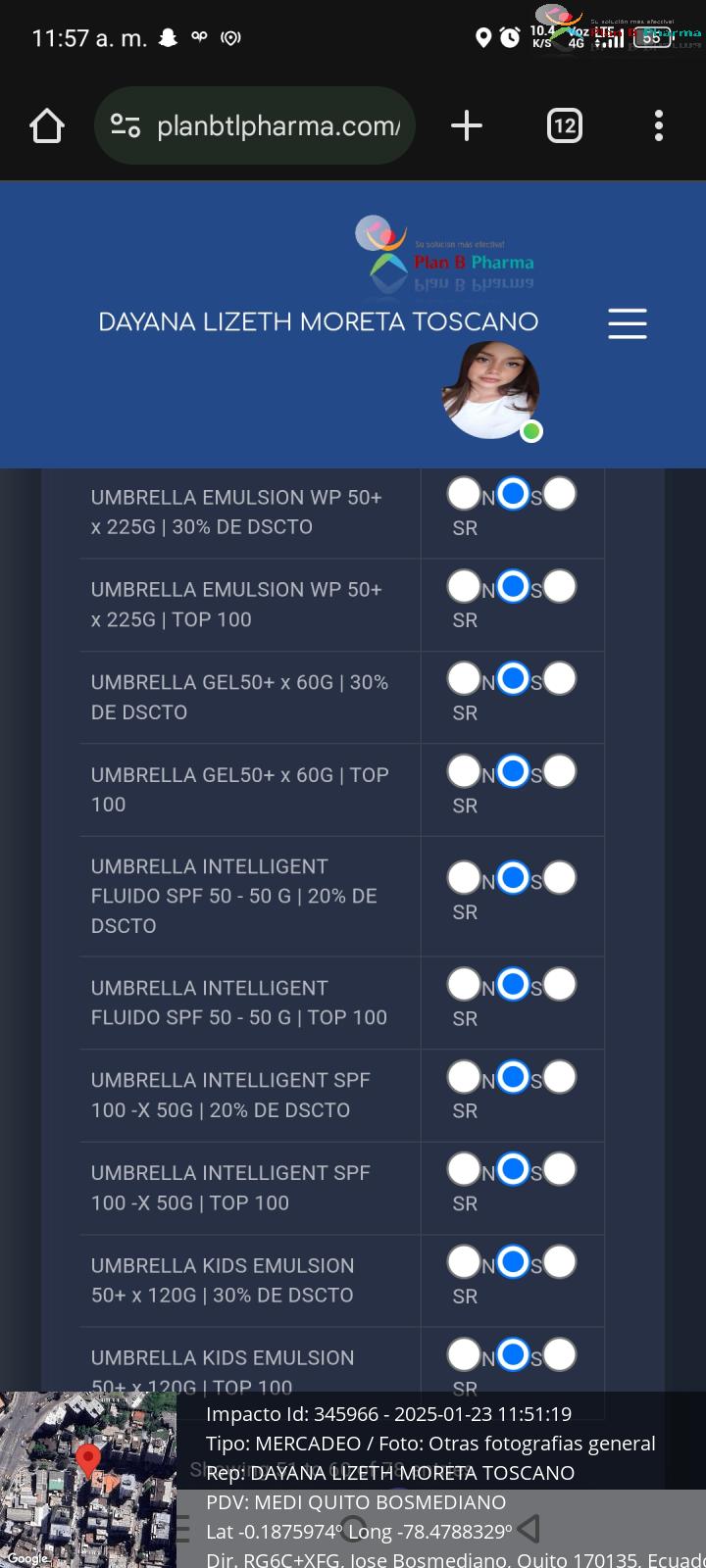Select SR for Umbrella Gel50+ 60G Top 100

click(x=560, y=771)
